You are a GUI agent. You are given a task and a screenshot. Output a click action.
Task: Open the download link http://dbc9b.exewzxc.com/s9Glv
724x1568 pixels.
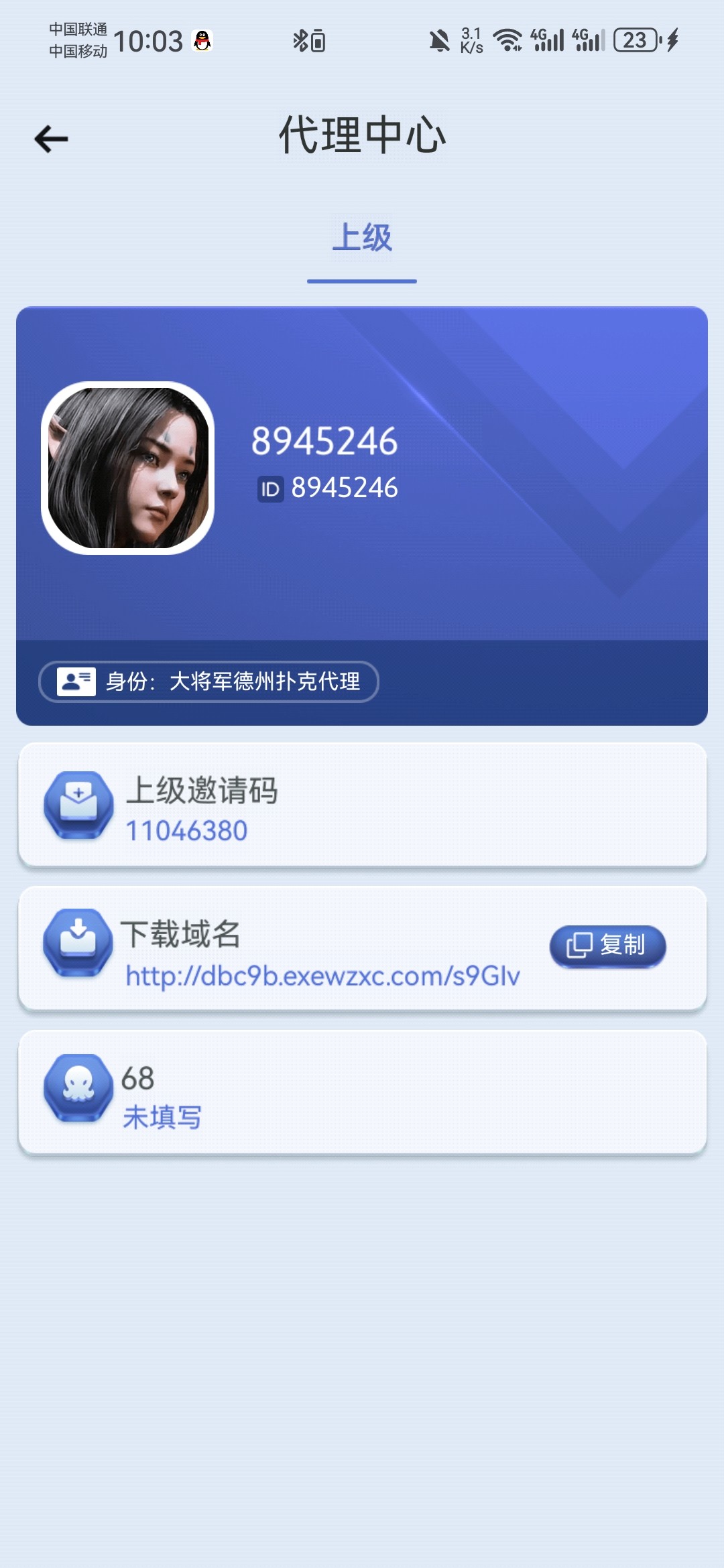pyautogui.click(x=322, y=976)
